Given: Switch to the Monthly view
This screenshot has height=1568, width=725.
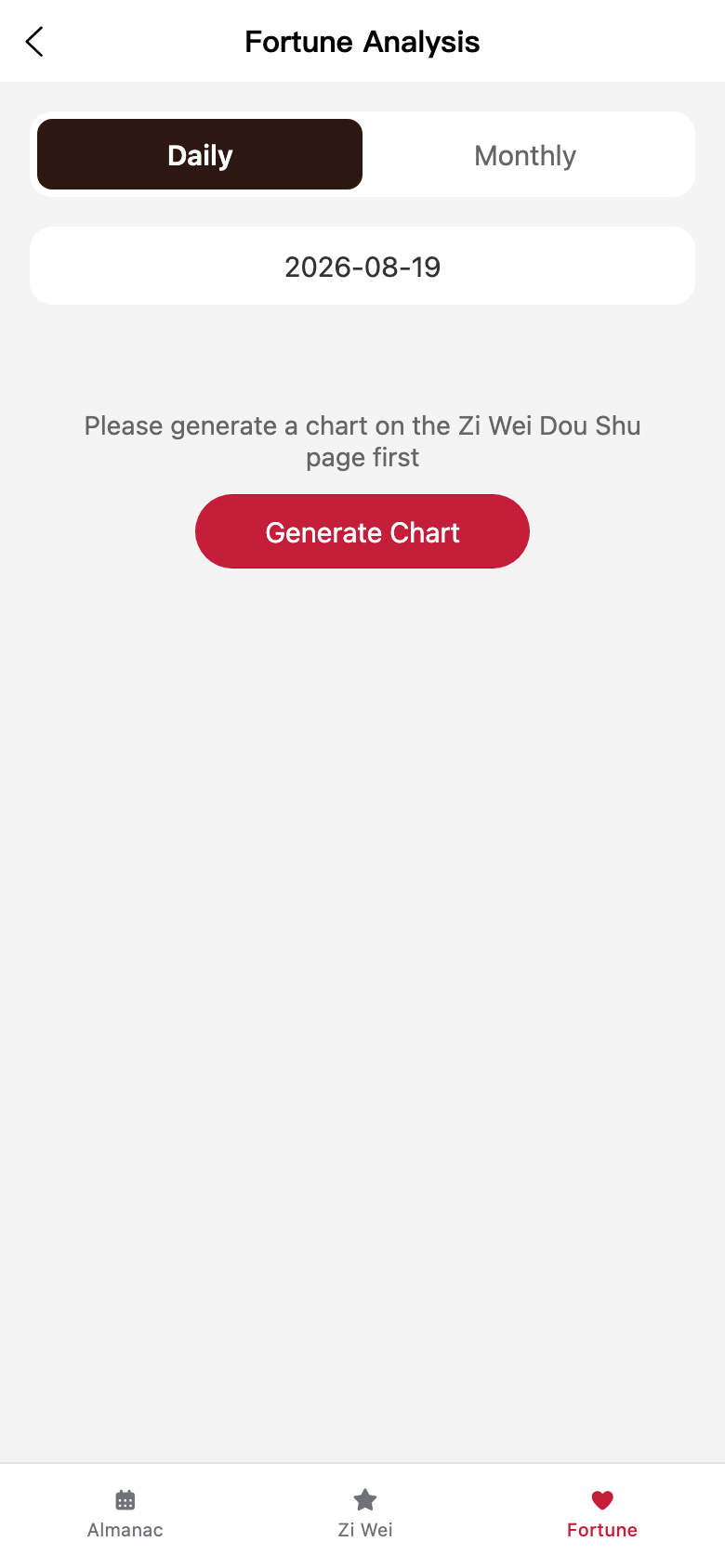Looking at the screenshot, I should tap(525, 154).
